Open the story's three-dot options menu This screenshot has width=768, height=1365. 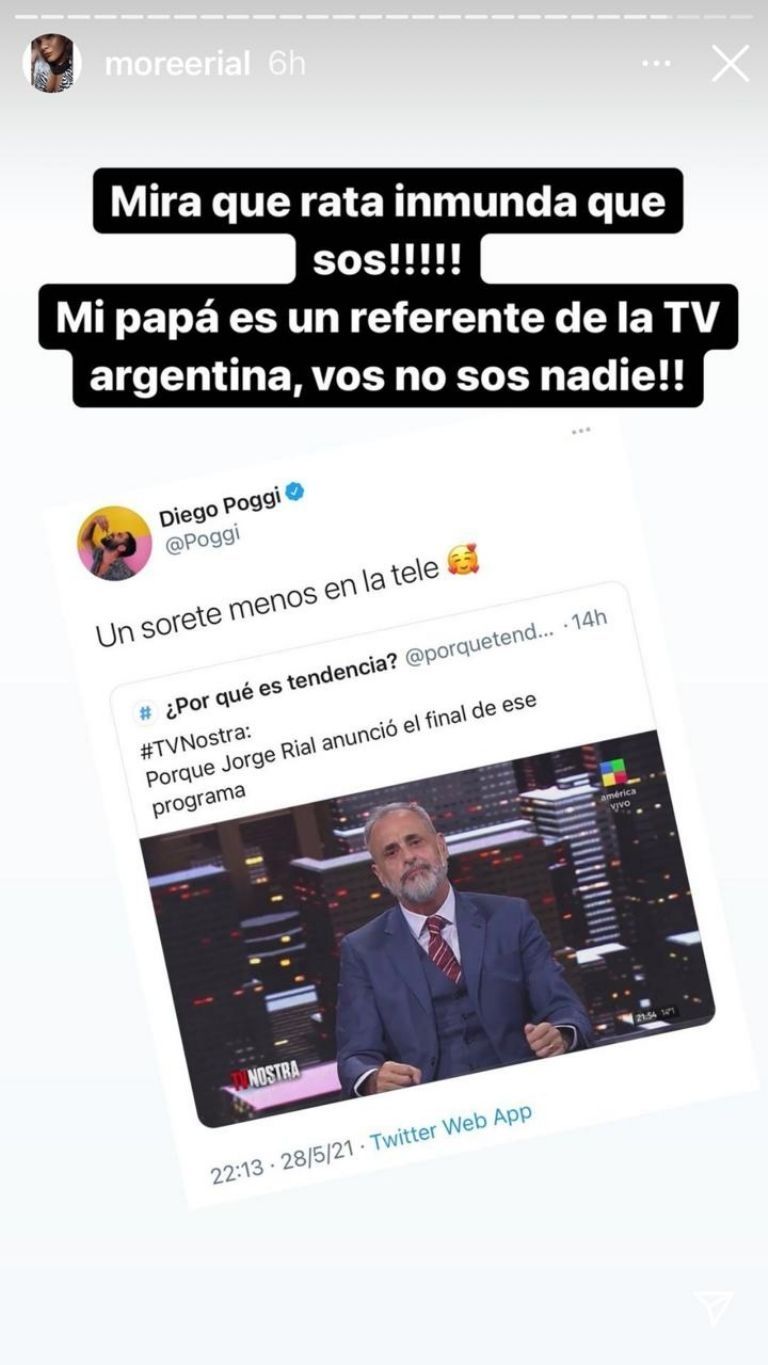(656, 64)
